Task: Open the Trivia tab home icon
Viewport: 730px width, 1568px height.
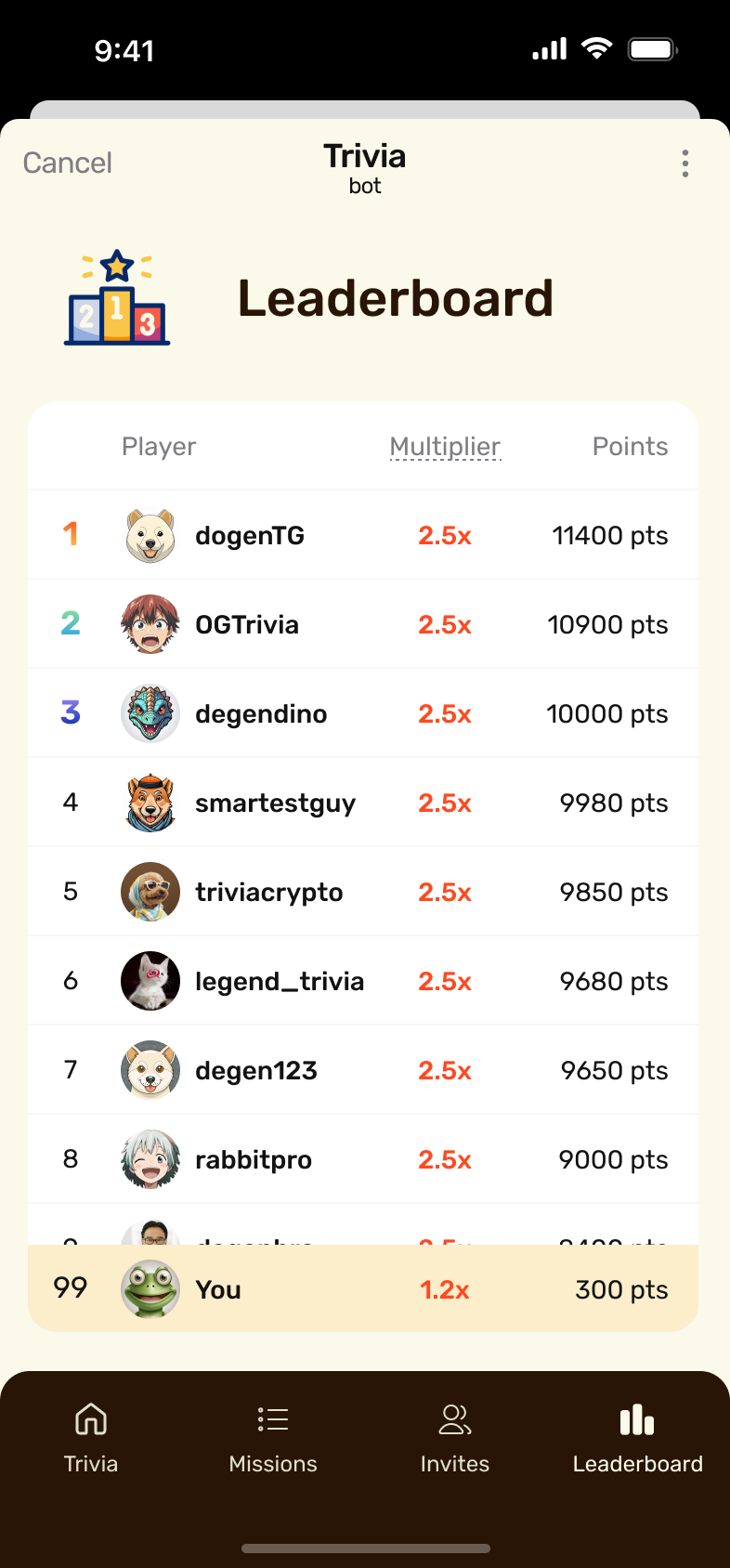Action: pyautogui.click(x=90, y=1419)
